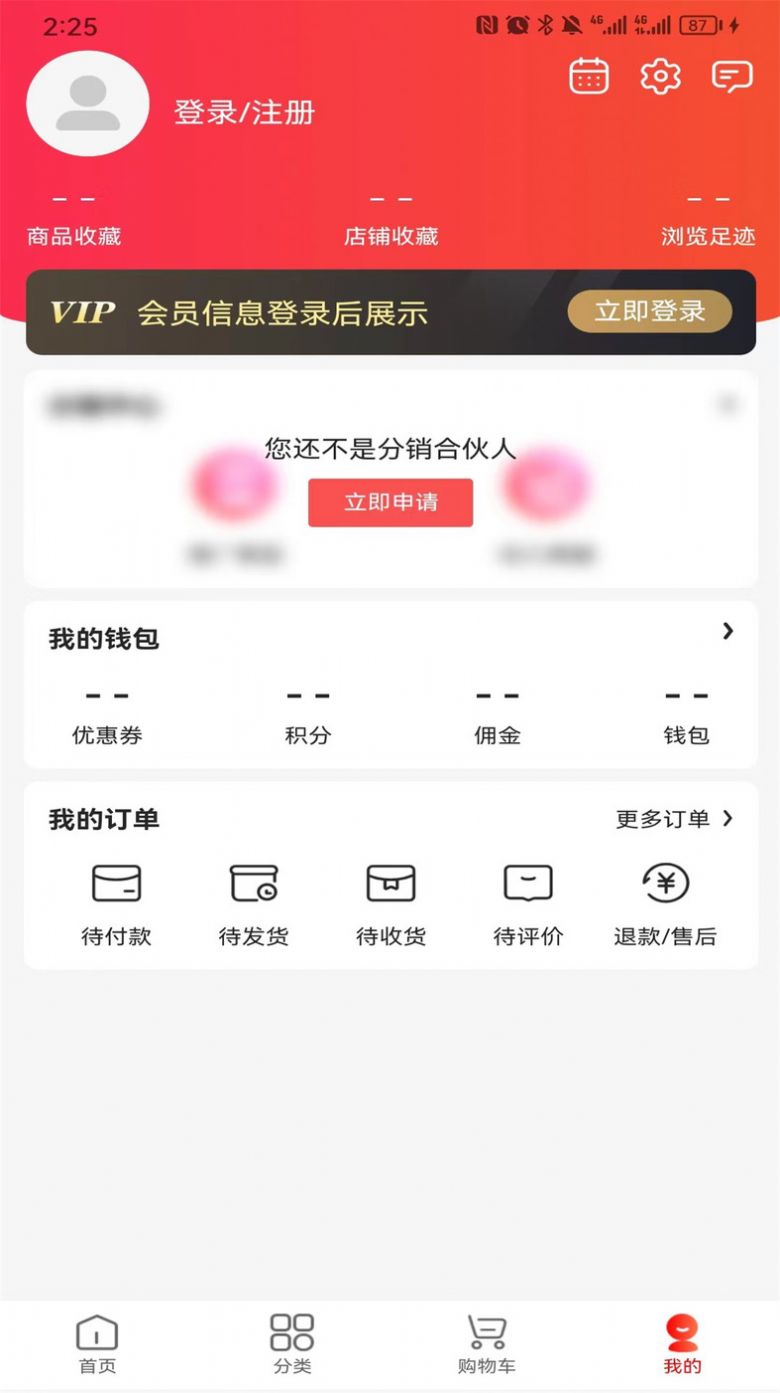Open the 待付款 pending payment orders icon
The height and width of the screenshot is (1393, 780).
(x=114, y=884)
